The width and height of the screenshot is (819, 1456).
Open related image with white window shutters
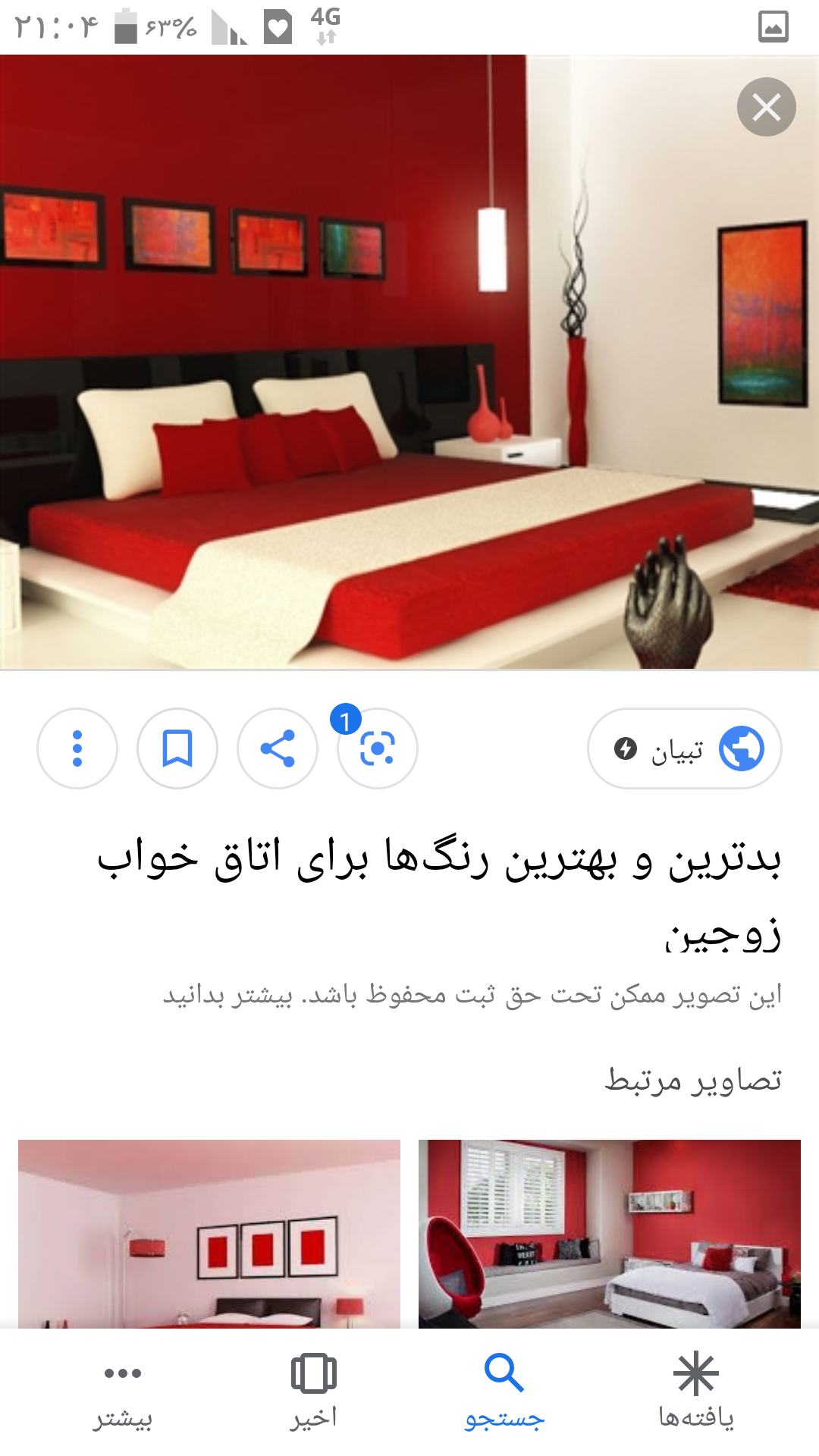[610, 1233]
